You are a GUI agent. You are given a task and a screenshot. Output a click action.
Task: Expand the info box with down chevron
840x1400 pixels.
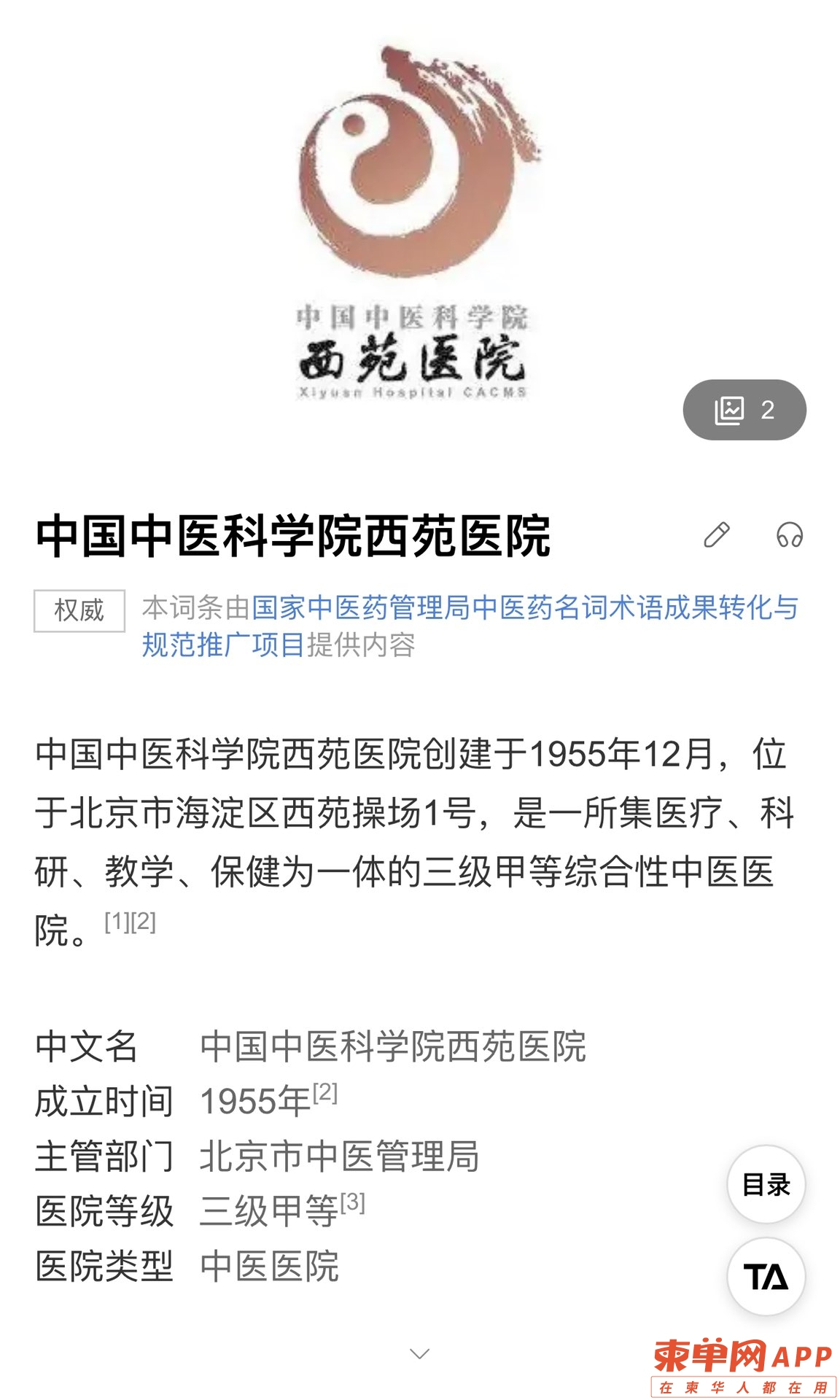click(x=420, y=1354)
